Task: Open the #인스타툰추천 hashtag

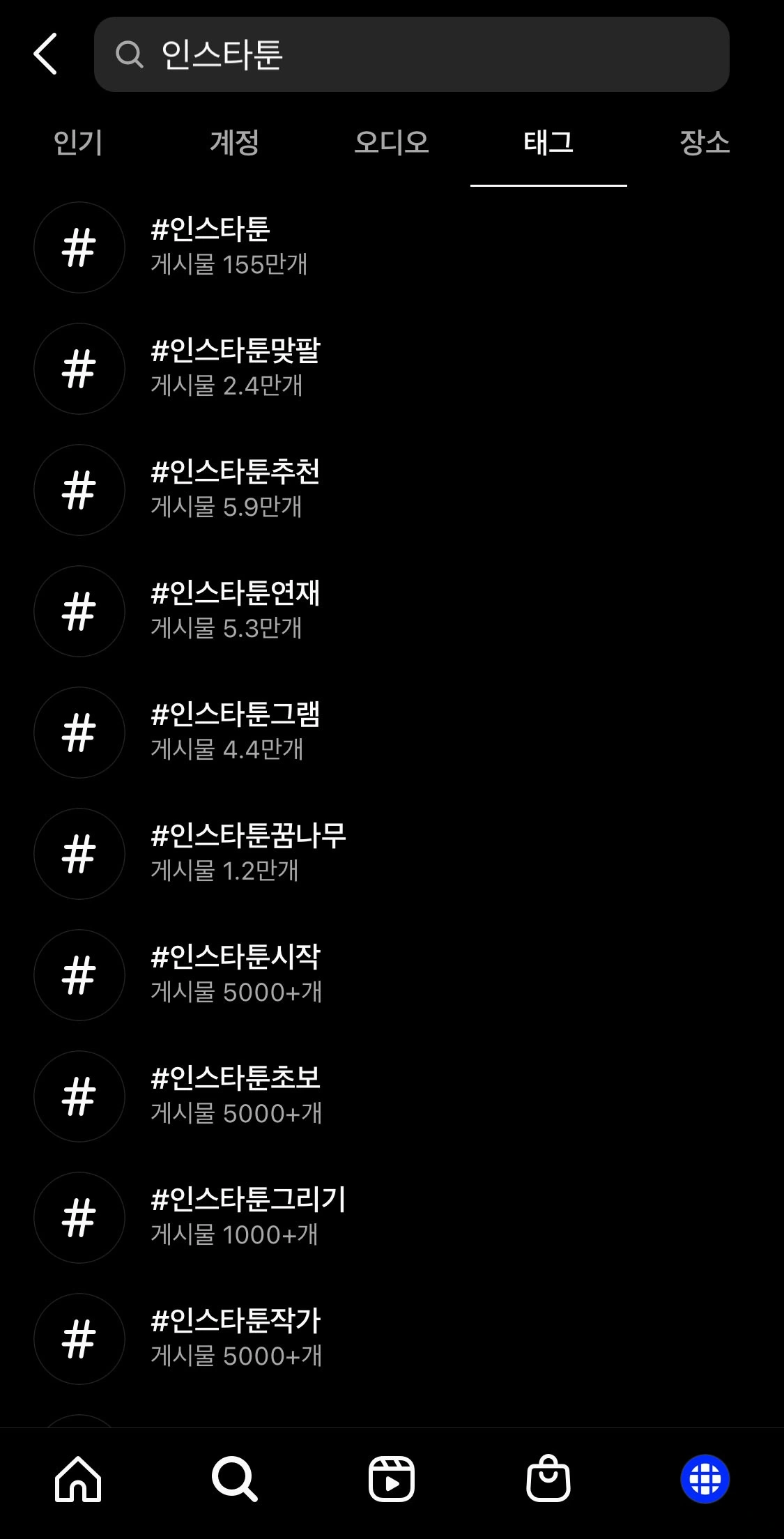Action: 392,490
